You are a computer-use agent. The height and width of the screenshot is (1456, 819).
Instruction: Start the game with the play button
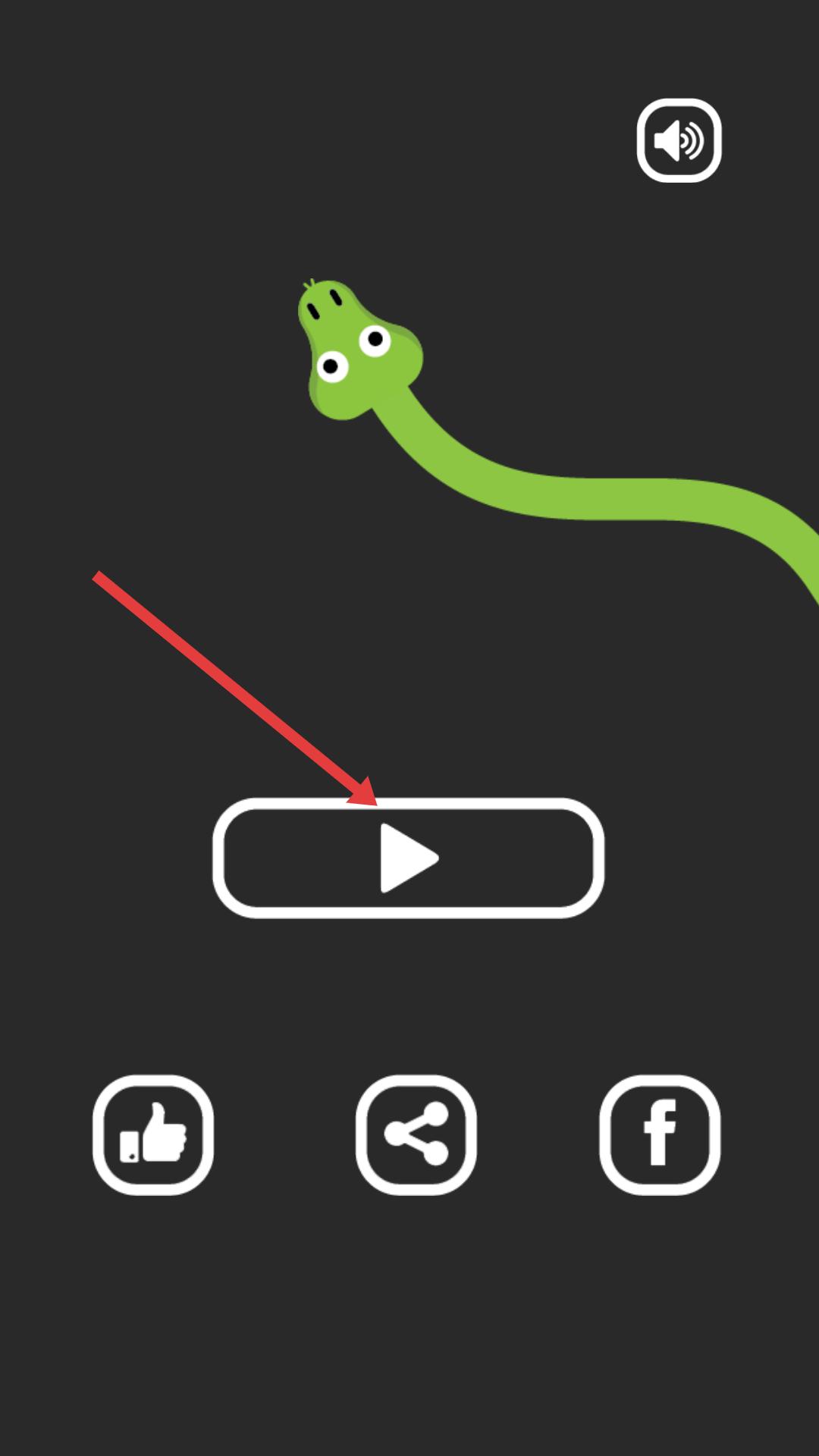click(408, 858)
